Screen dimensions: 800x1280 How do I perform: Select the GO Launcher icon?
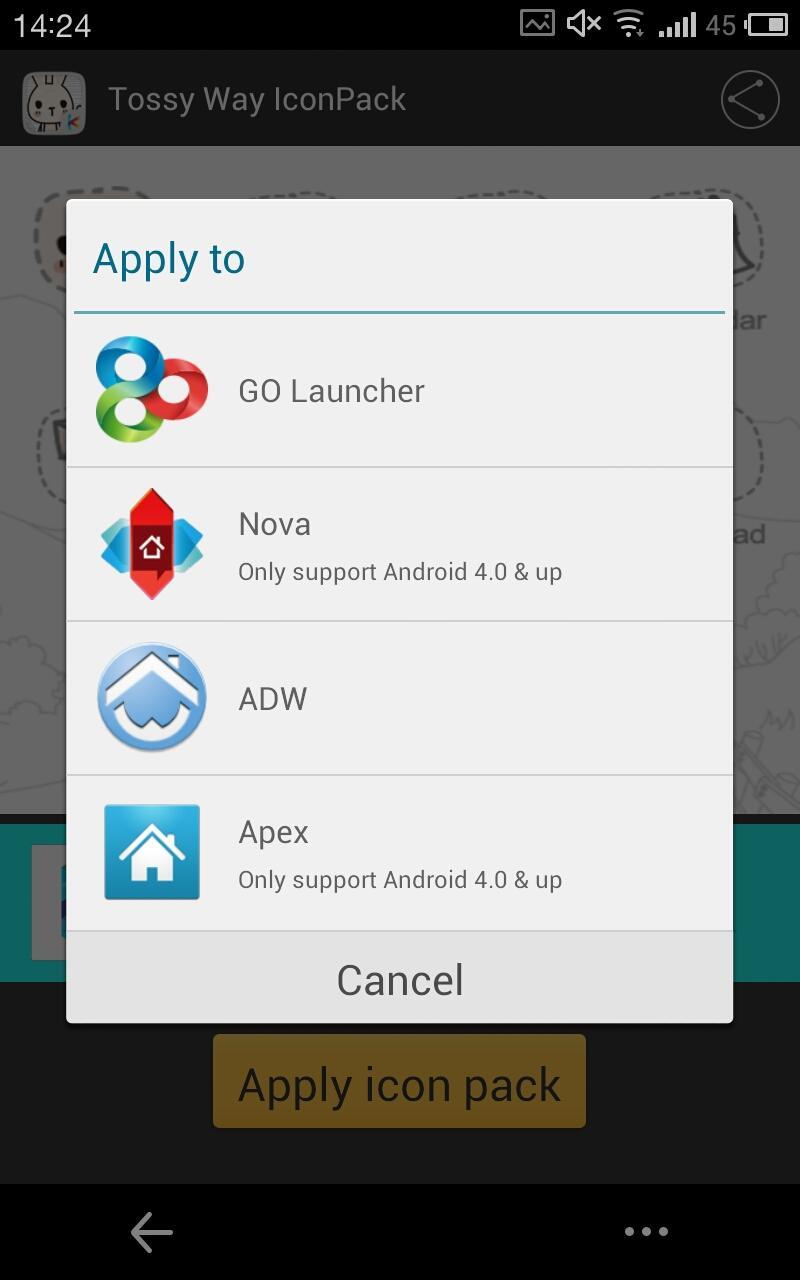coord(151,390)
